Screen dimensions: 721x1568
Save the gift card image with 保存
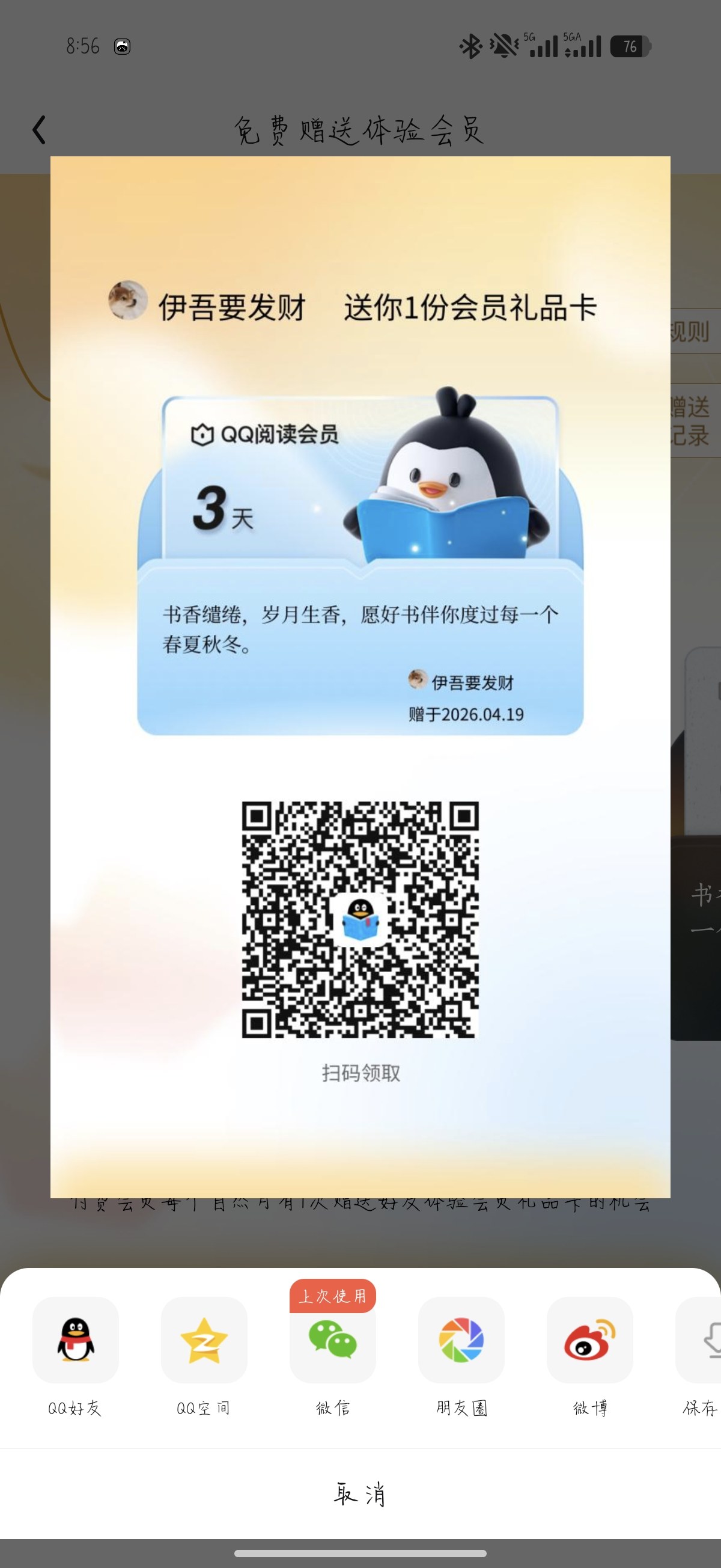[704, 1340]
